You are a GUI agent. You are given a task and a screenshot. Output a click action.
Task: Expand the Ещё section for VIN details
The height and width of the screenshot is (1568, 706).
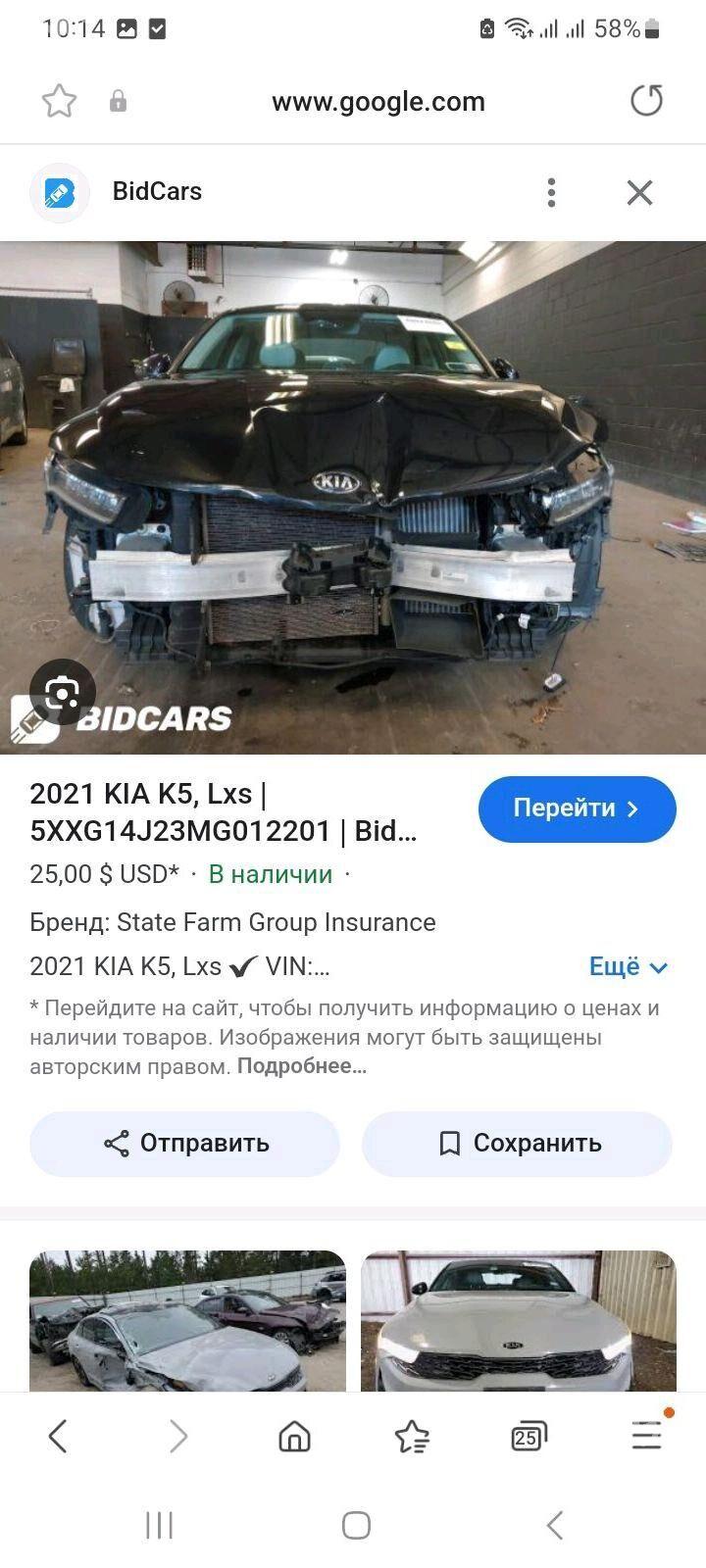628,967
